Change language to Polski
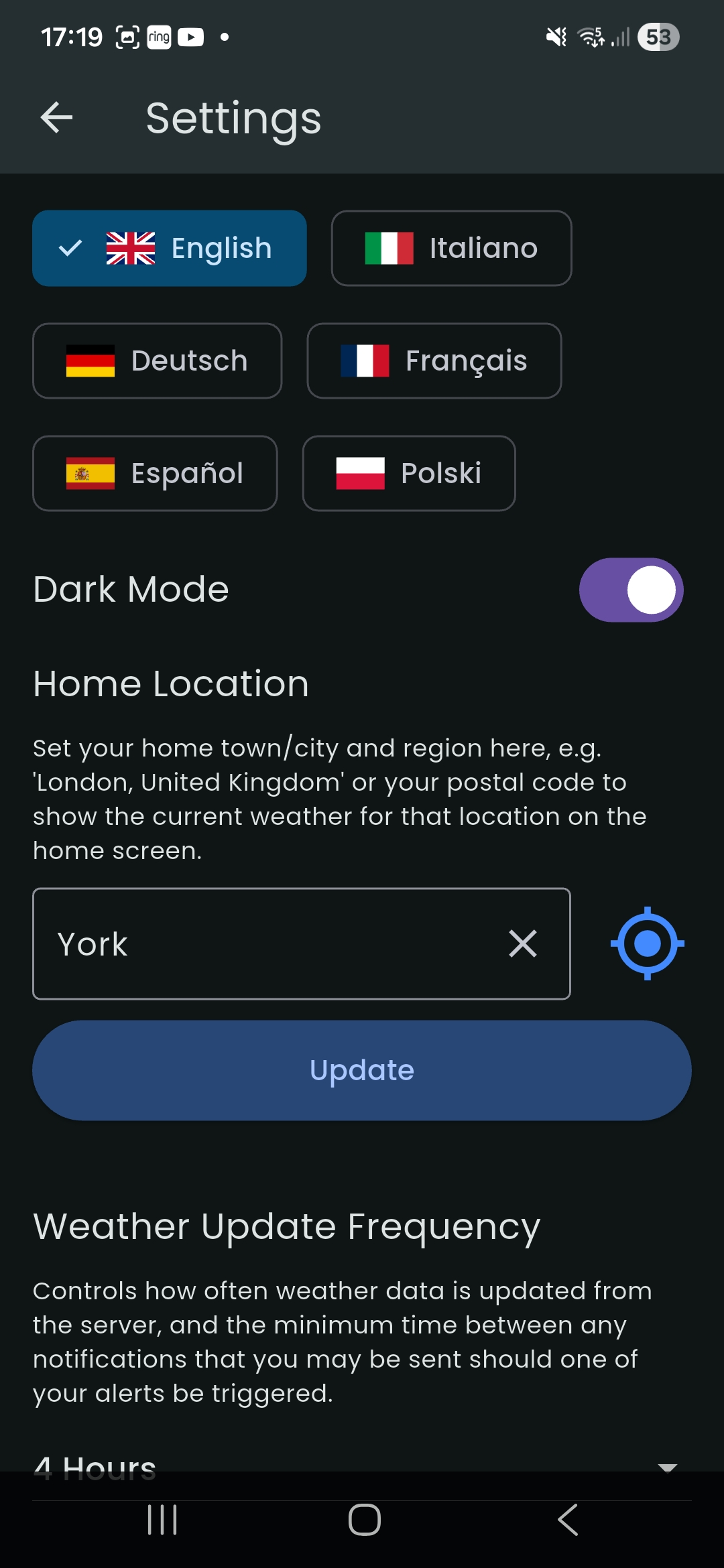Image resolution: width=724 pixels, height=1568 pixels. [x=409, y=474]
